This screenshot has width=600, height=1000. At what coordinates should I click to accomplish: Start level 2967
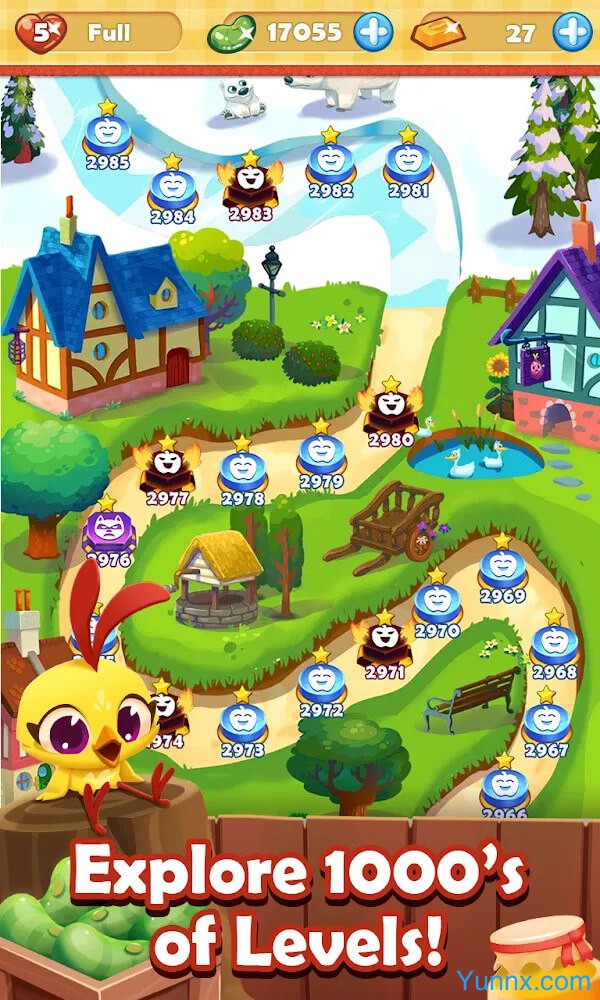[545, 722]
